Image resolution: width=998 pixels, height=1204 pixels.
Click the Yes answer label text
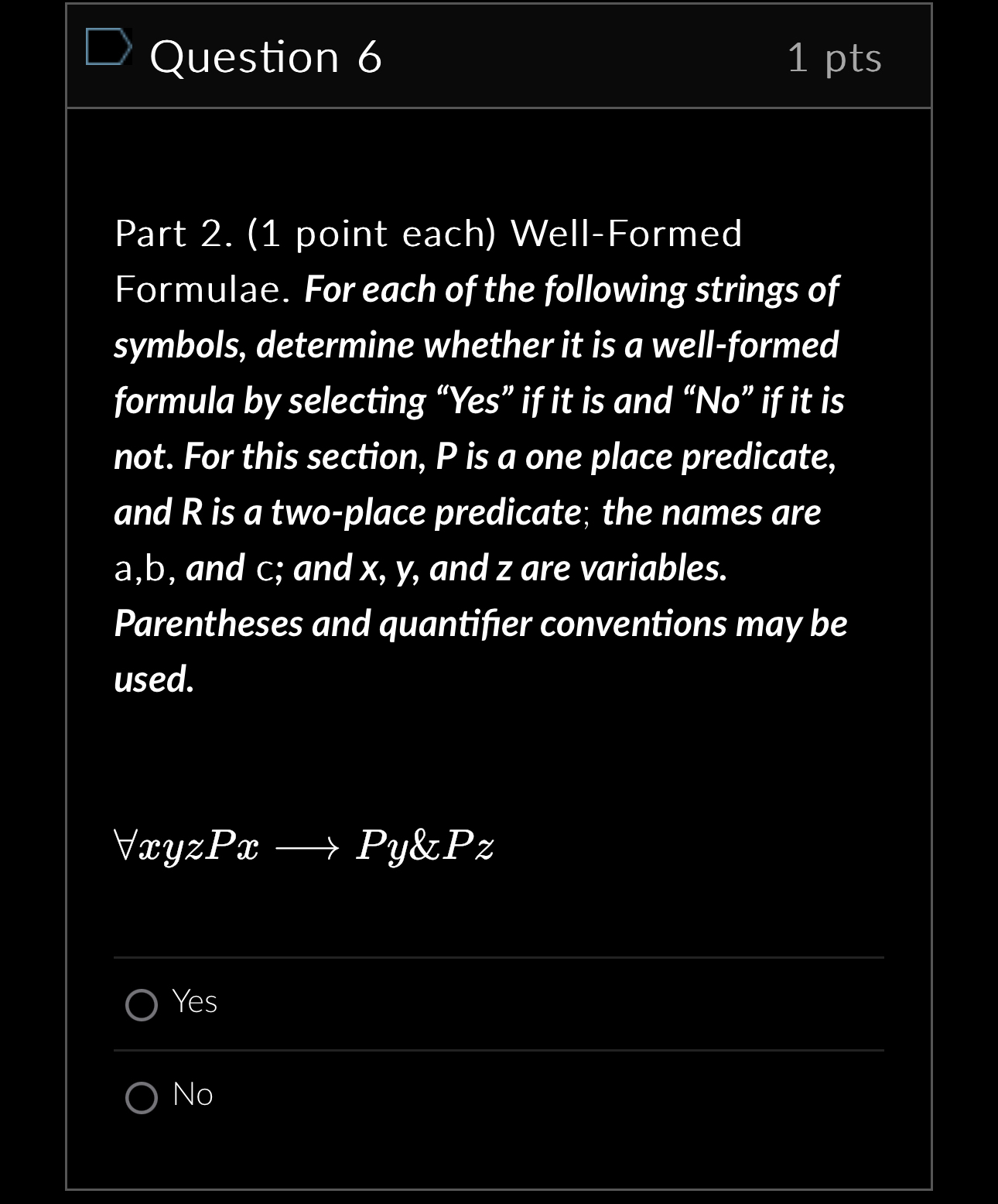[x=195, y=1002]
